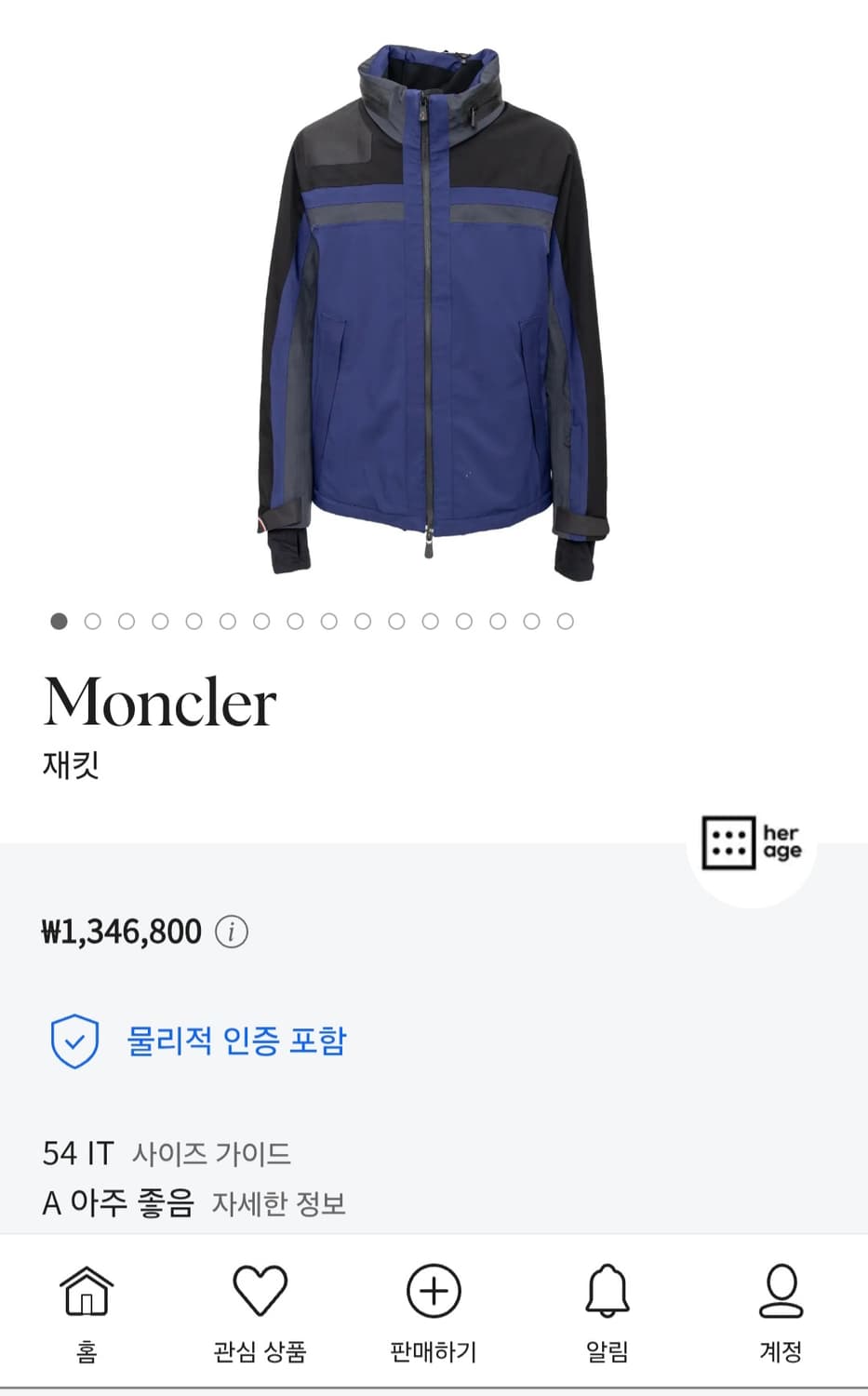The image size is (868, 1396).
Task: Expand condition details via 자세한 정보
Action: [x=280, y=1201]
